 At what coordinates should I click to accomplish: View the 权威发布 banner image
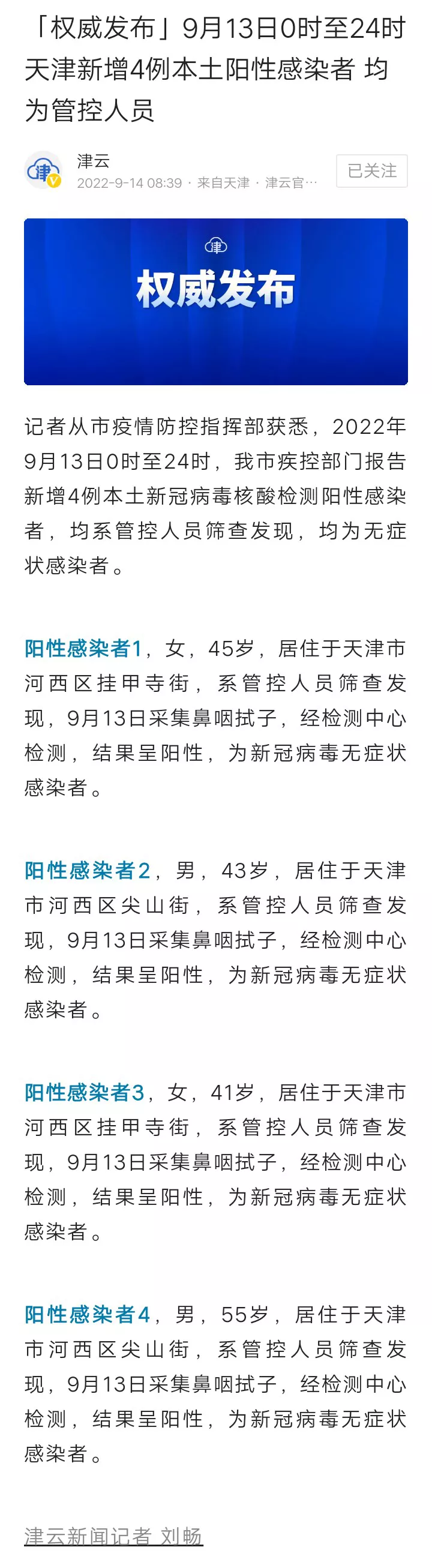[215, 301]
